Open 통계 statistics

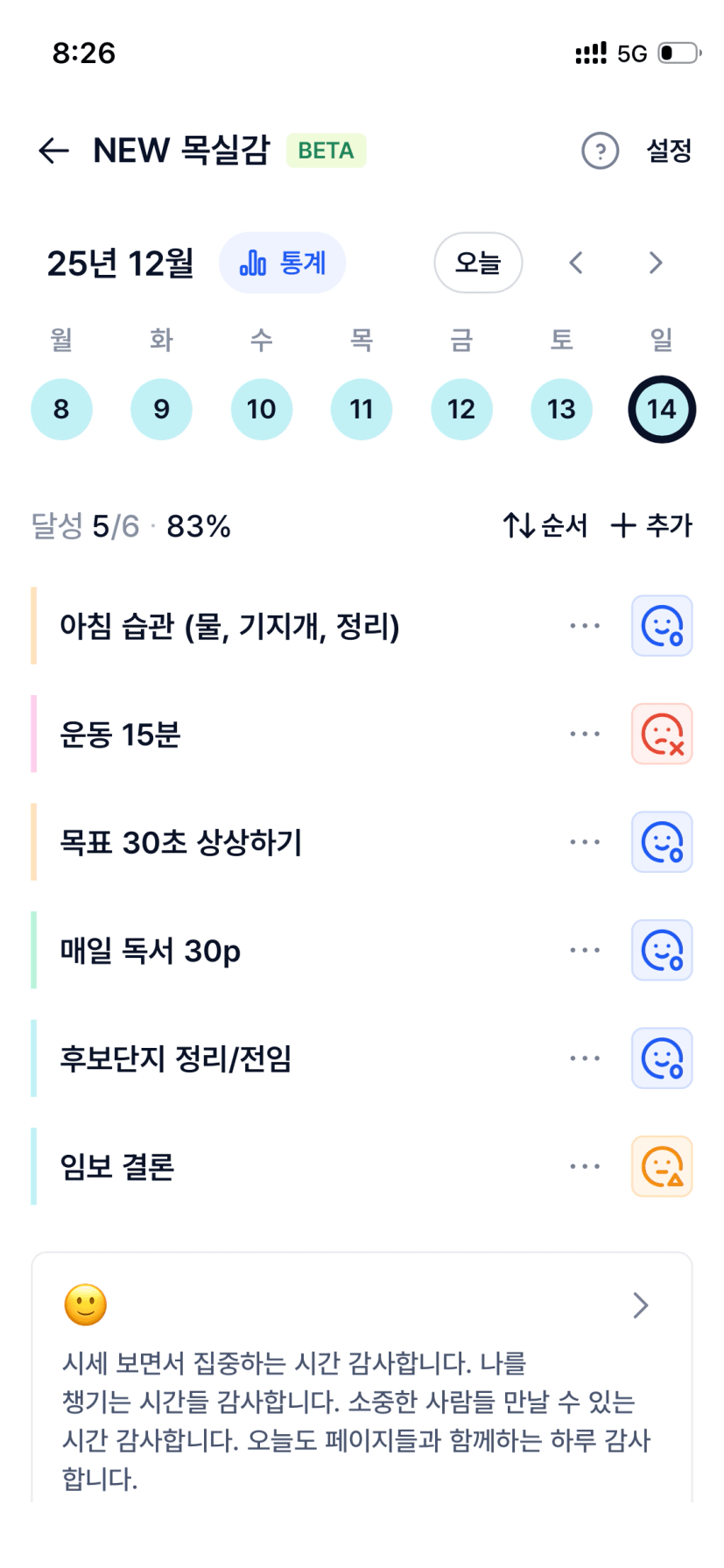point(282,263)
